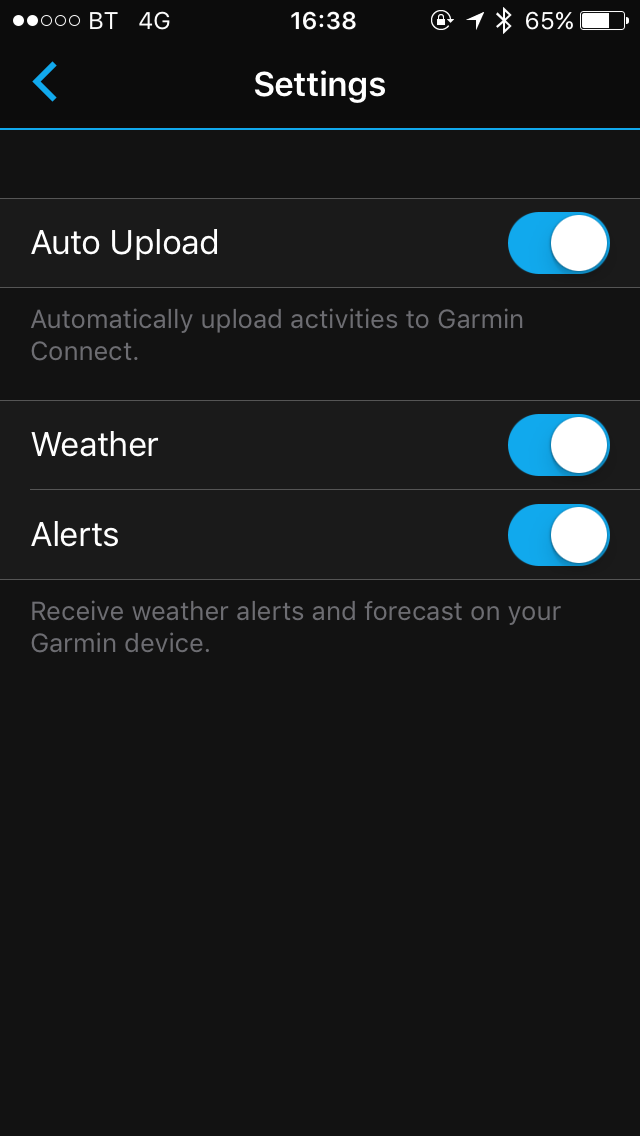Viewport: 640px width, 1136px height.
Task: Disable the Weather toggle
Action: click(558, 445)
